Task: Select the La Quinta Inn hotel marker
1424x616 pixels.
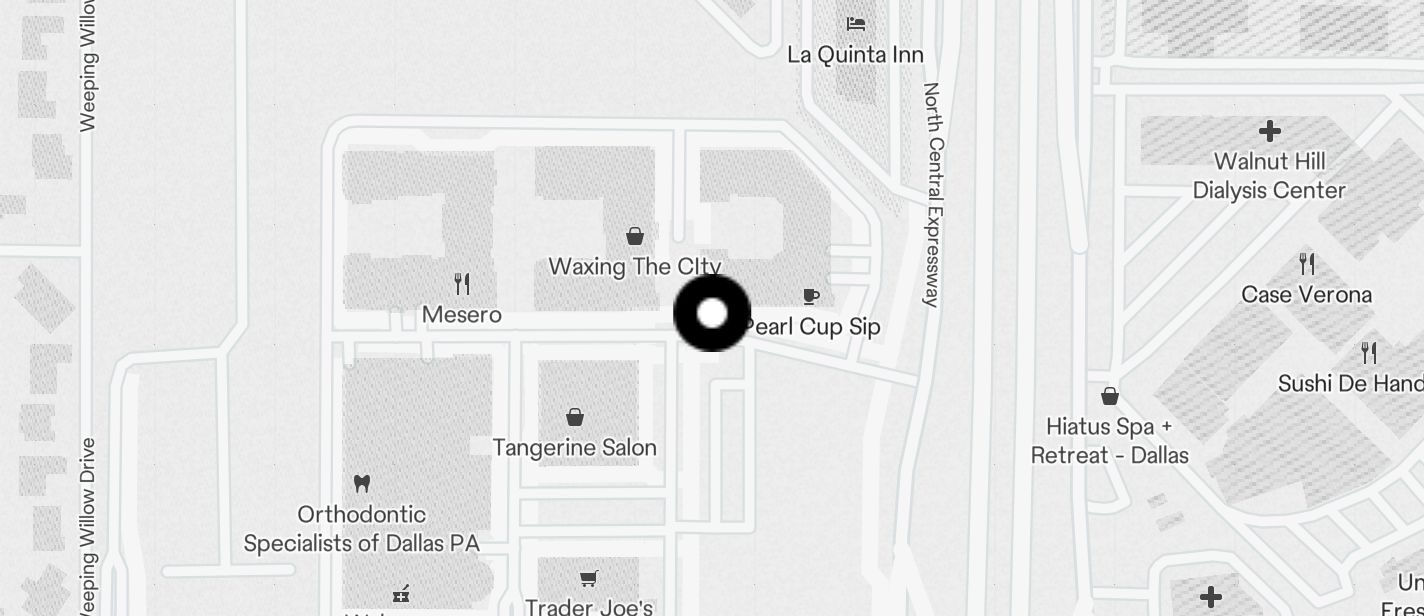Action: point(855,24)
